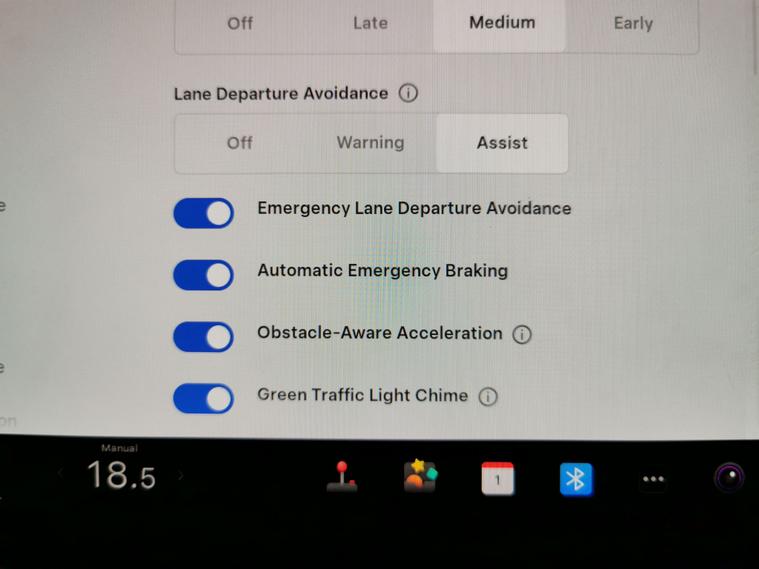
Task: Open the three-dot app launcher
Action: pyautogui.click(x=653, y=479)
